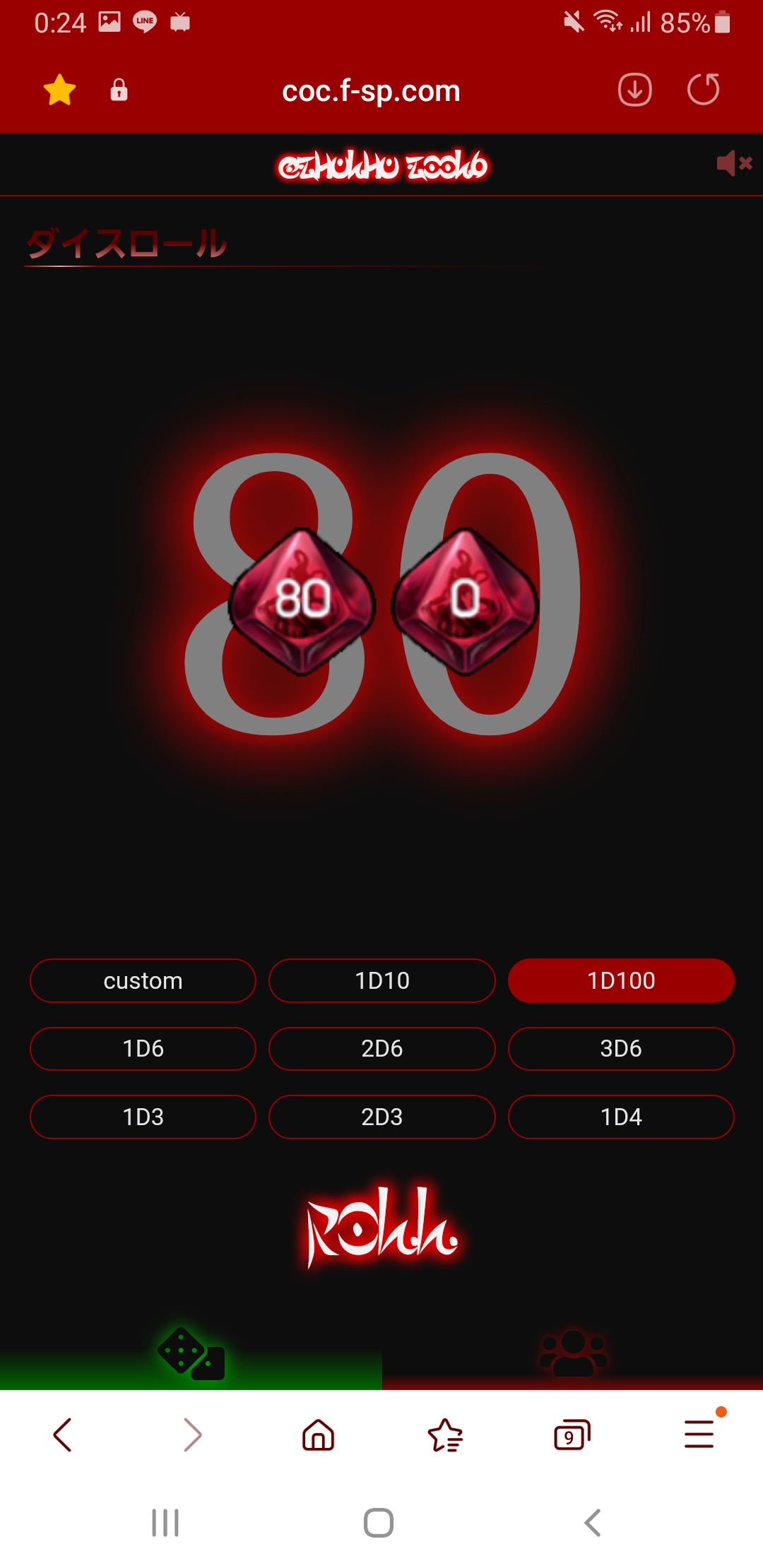Screen dimensions: 763x1568
Task: Open the coc.f-sp.com address bar
Action: click(x=371, y=91)
